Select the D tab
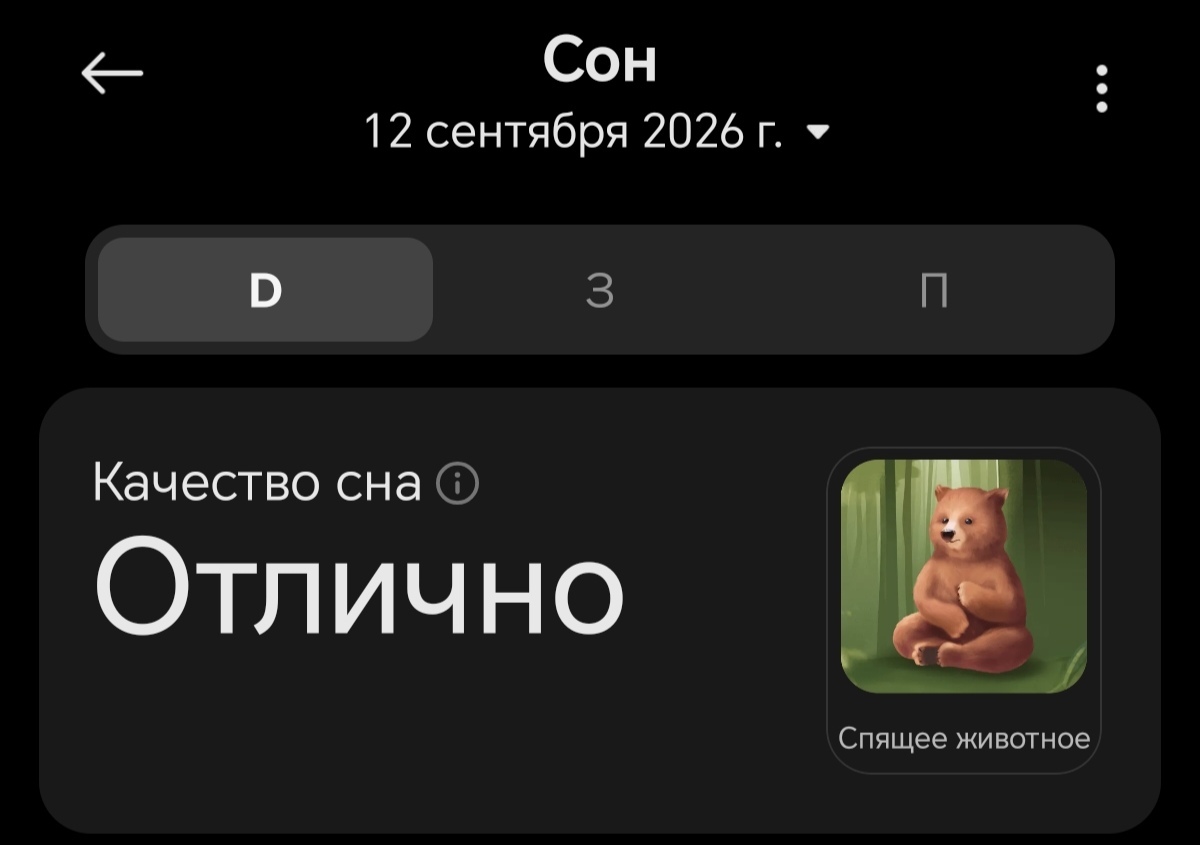Screen dimensions: 1200x845 [265, 290]
